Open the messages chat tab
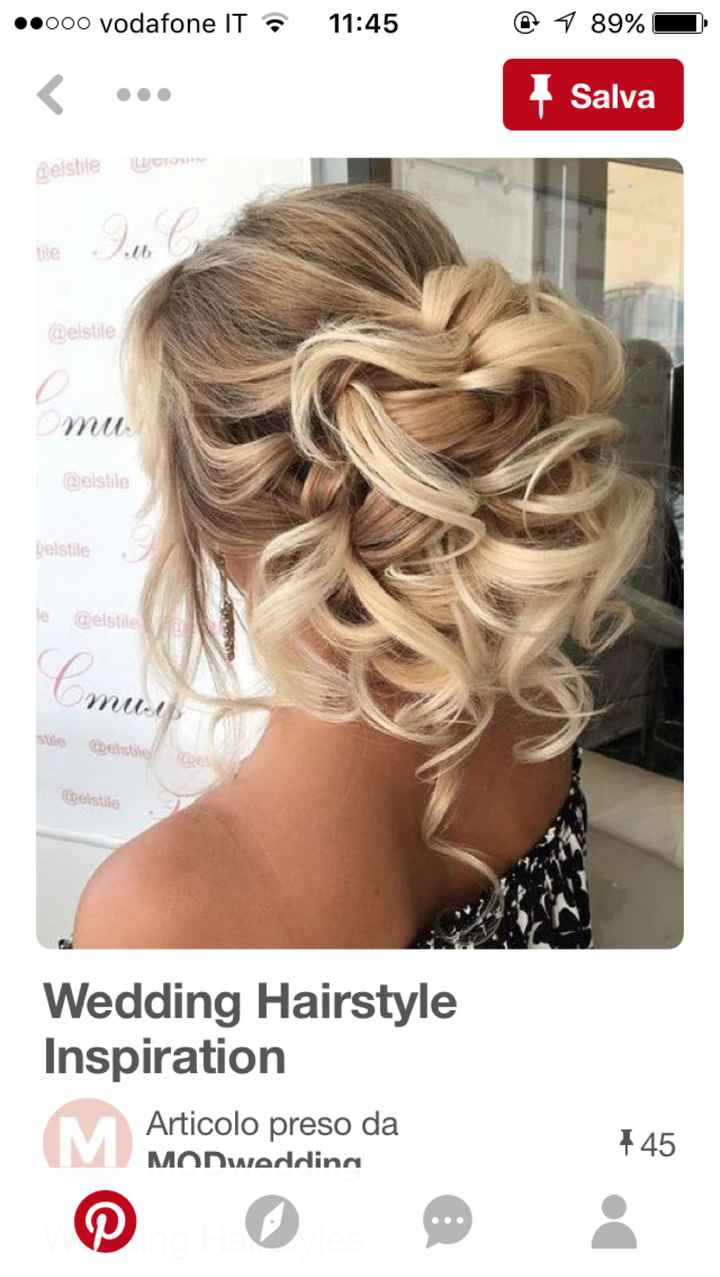Screen dimensions: 720x1277 [446, 1222]
